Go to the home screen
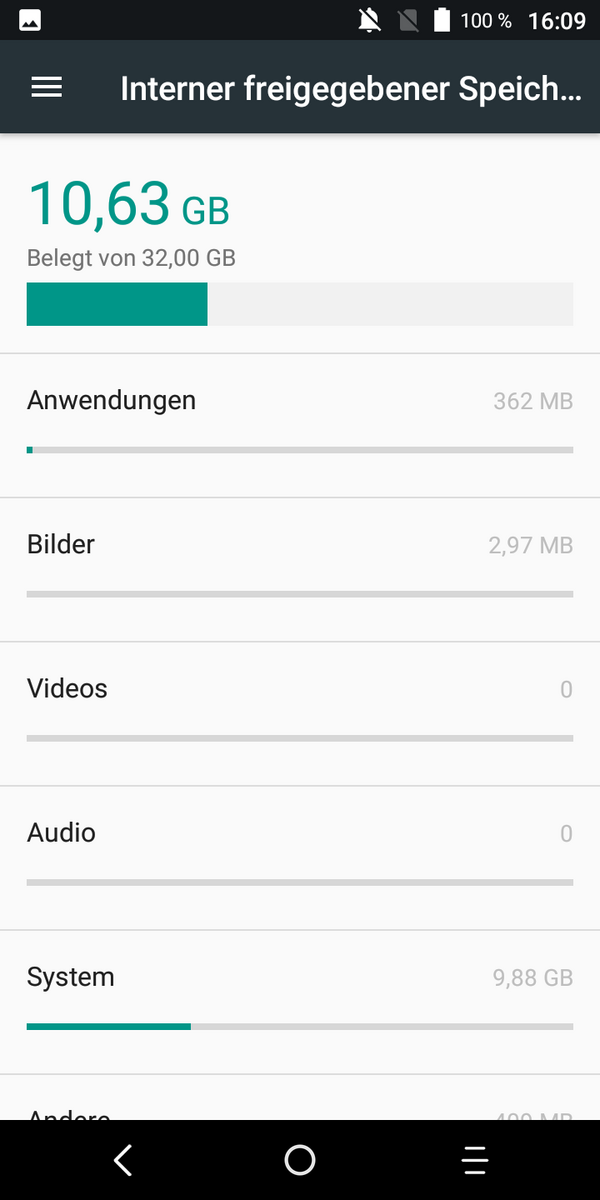 coord(300,1160)
